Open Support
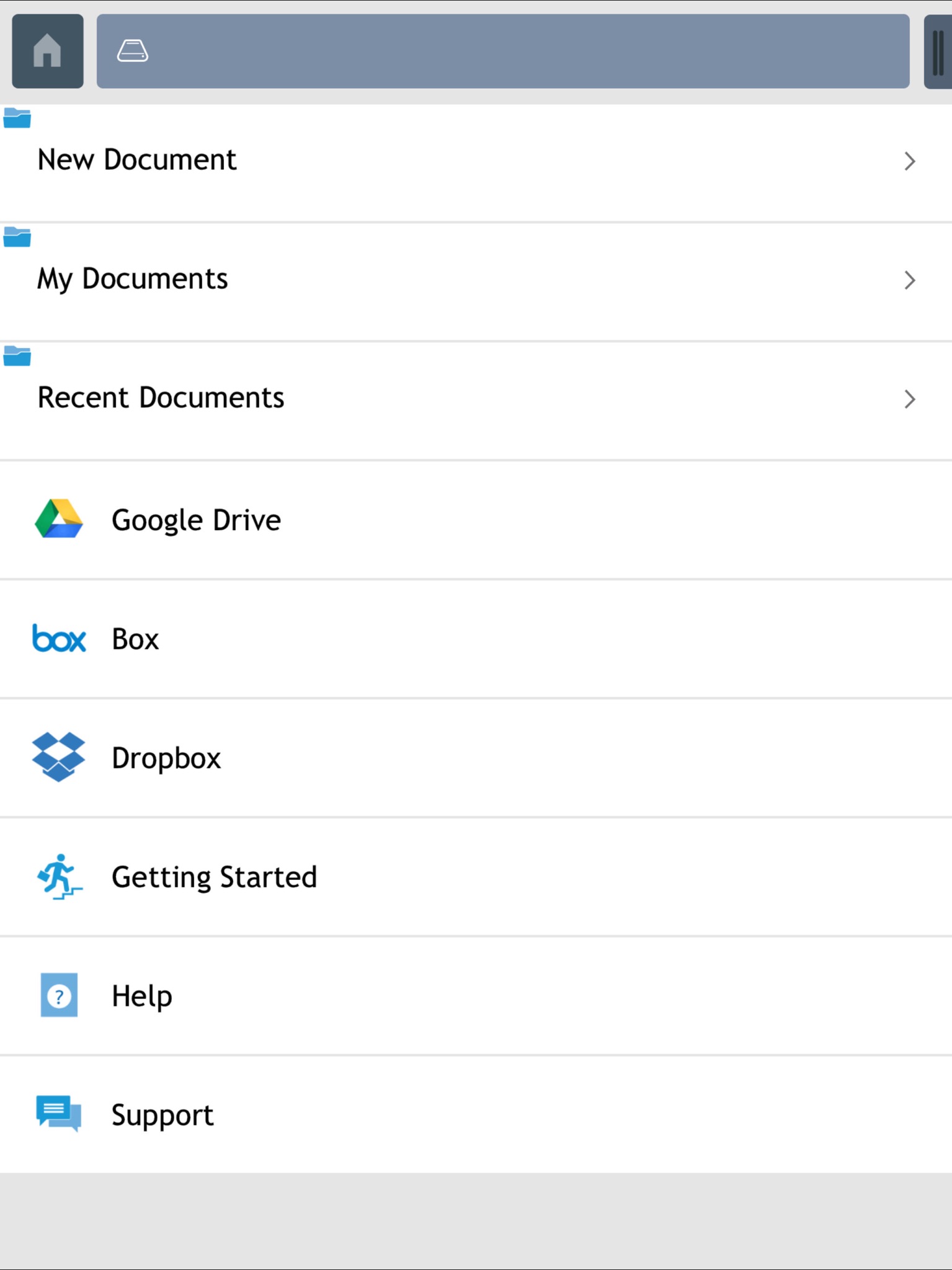Viewport: 952px width, 1270px height. (476, 1115)
